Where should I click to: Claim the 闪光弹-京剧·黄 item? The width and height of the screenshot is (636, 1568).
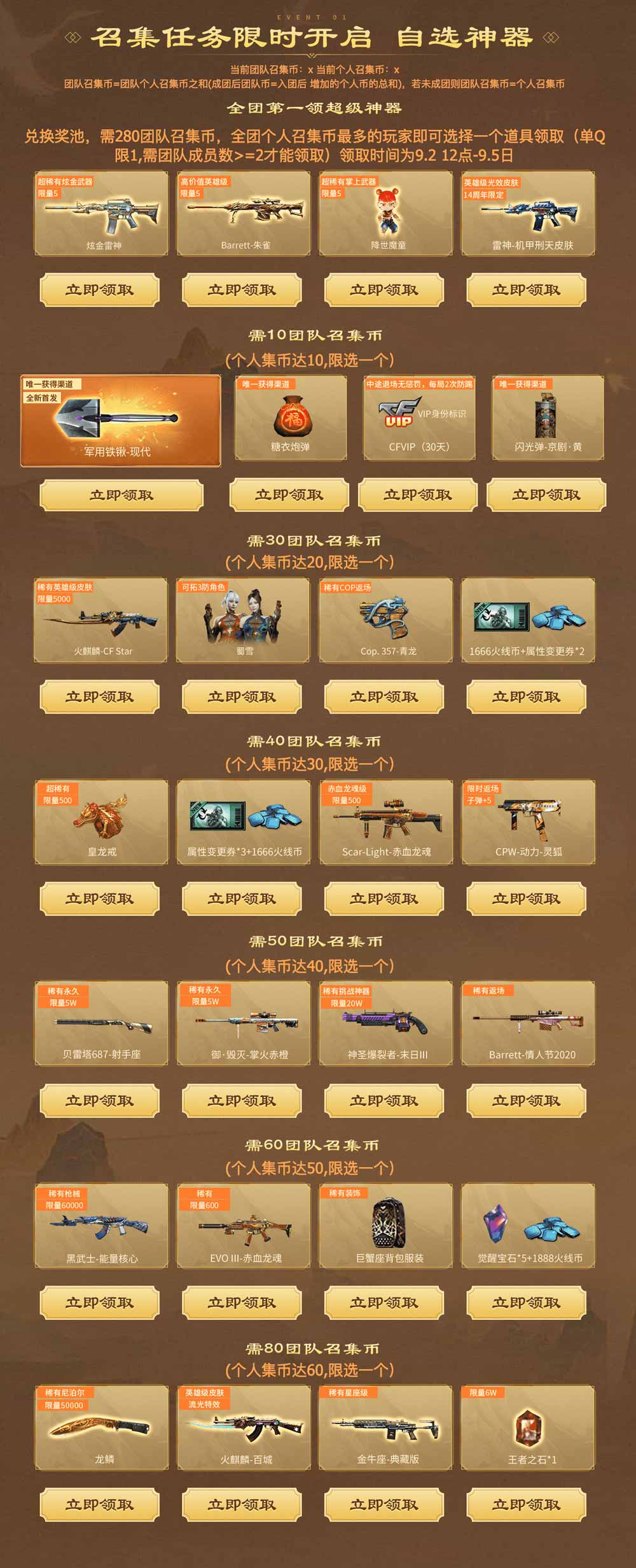(546, 495)
